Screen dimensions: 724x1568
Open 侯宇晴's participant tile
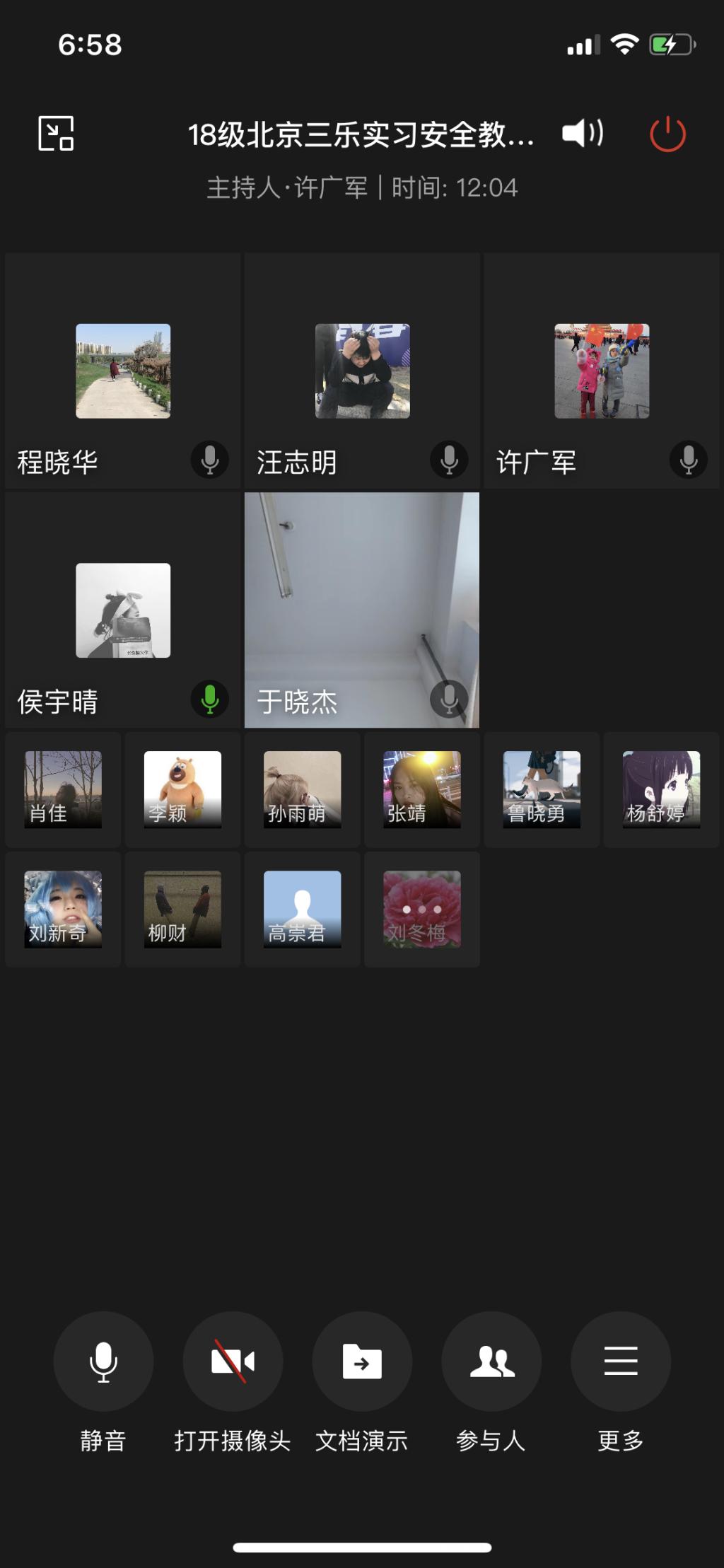click(x=123, y=610)
